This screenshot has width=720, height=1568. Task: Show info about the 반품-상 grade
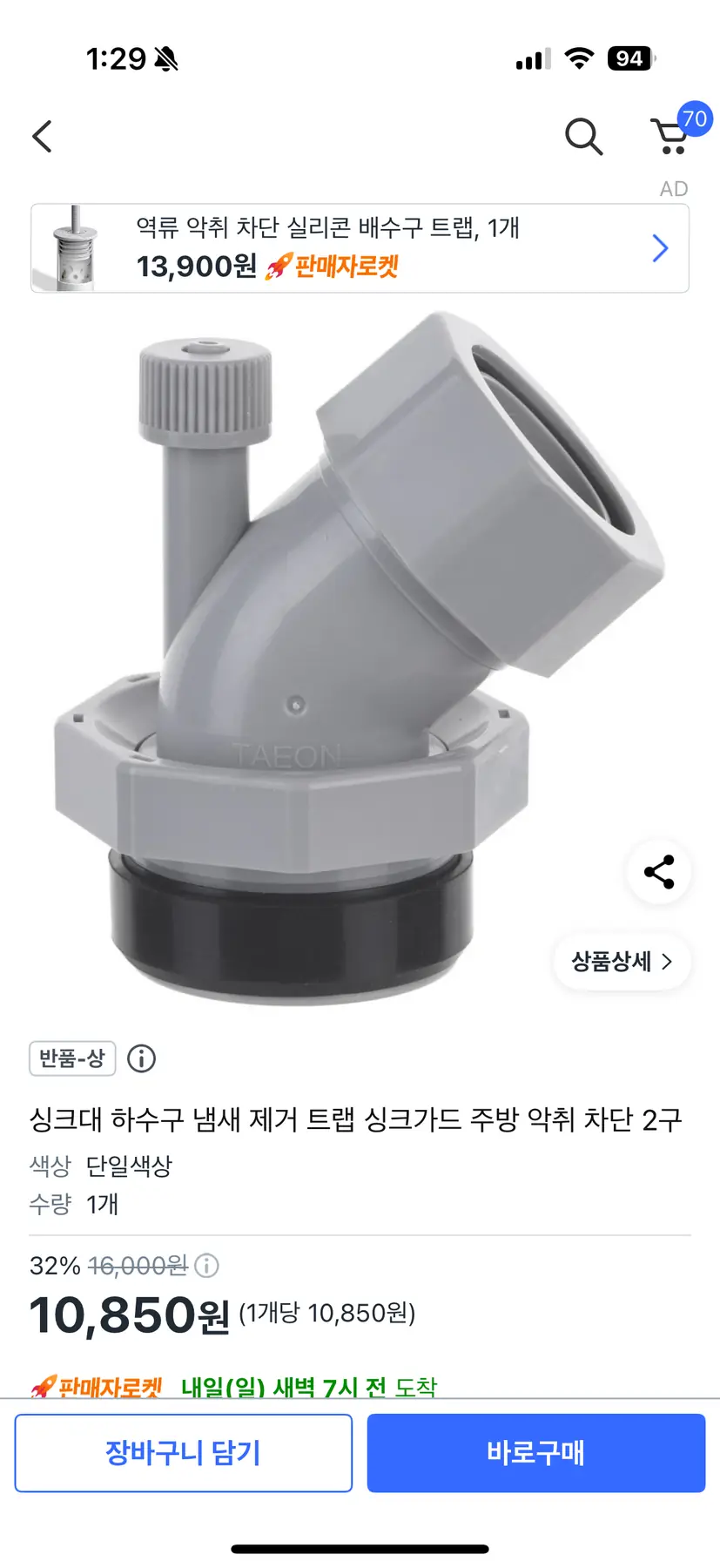point(142,1058)
